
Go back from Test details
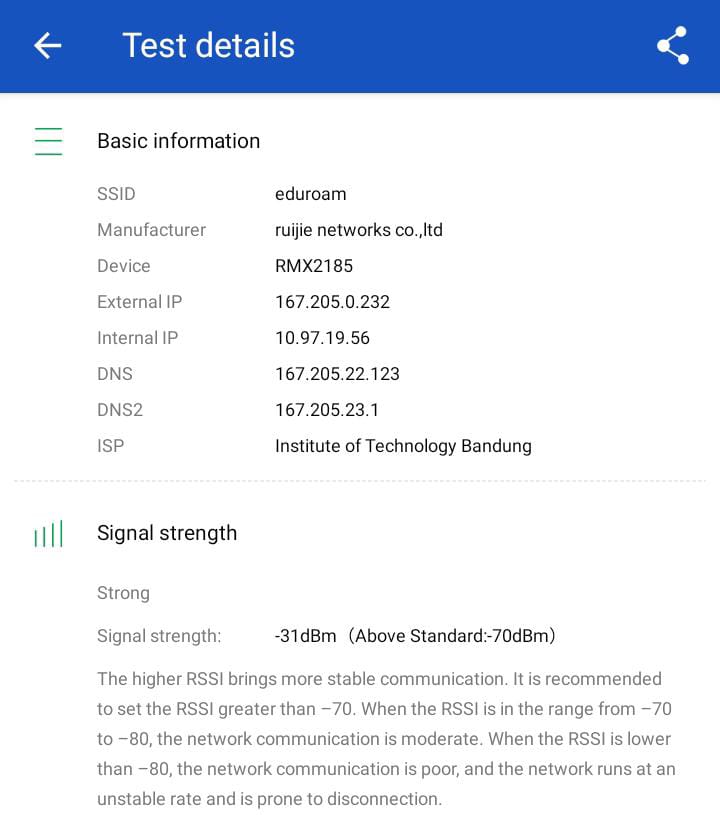coord(47,46)
